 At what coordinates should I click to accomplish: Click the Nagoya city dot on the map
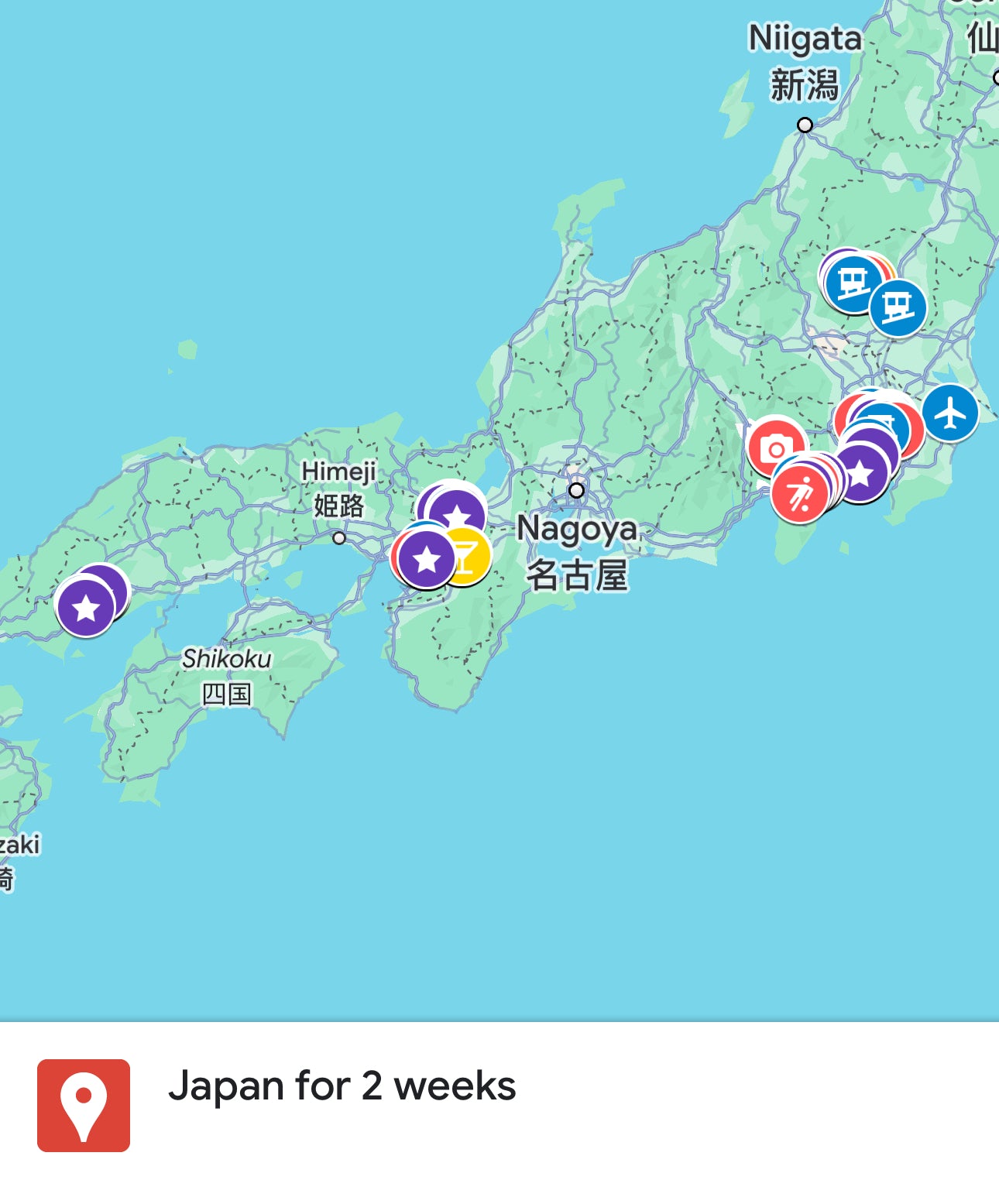(x=577, y=490)
